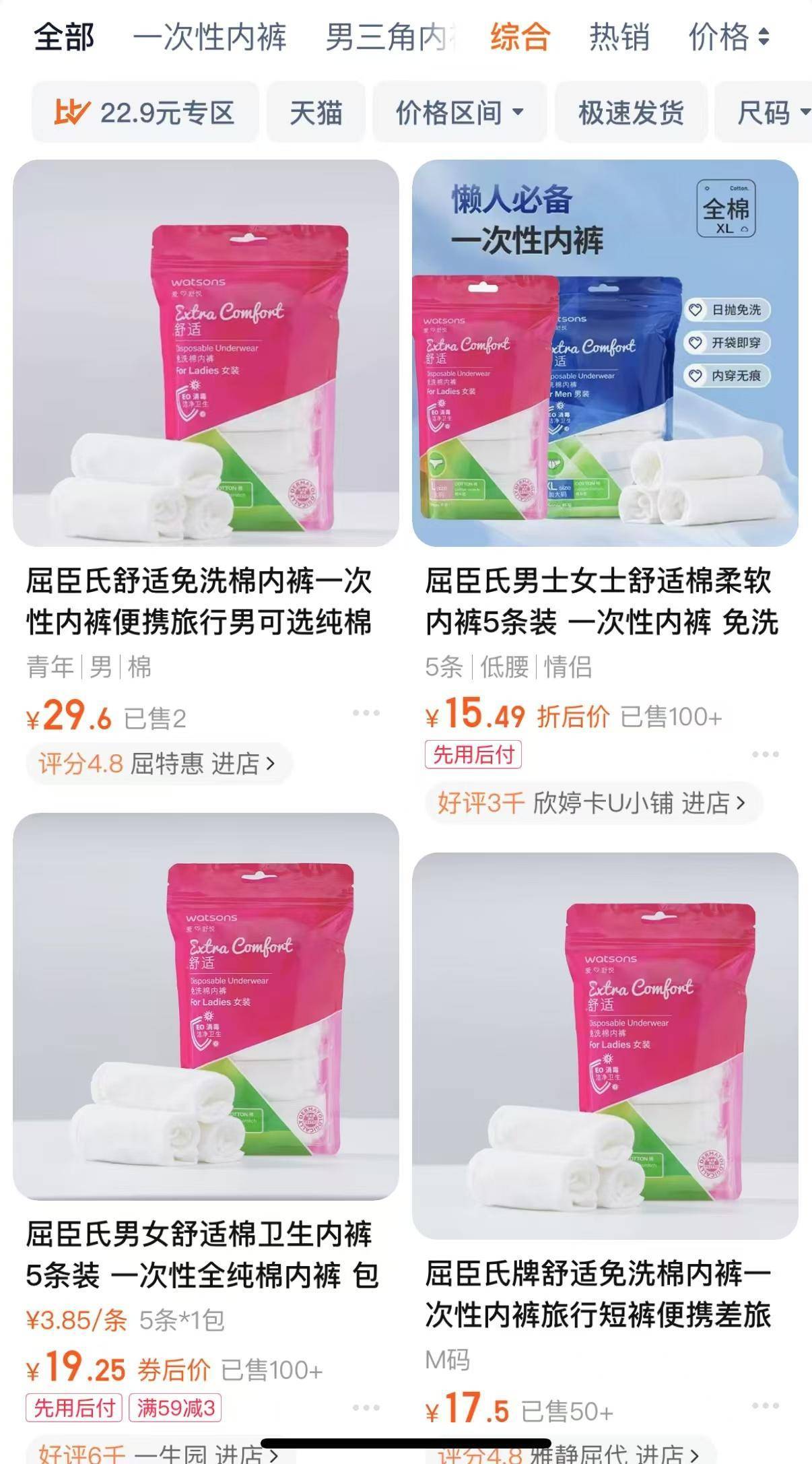Sort results by 热销
This screenshot has width=812, height=1464.
619,36
